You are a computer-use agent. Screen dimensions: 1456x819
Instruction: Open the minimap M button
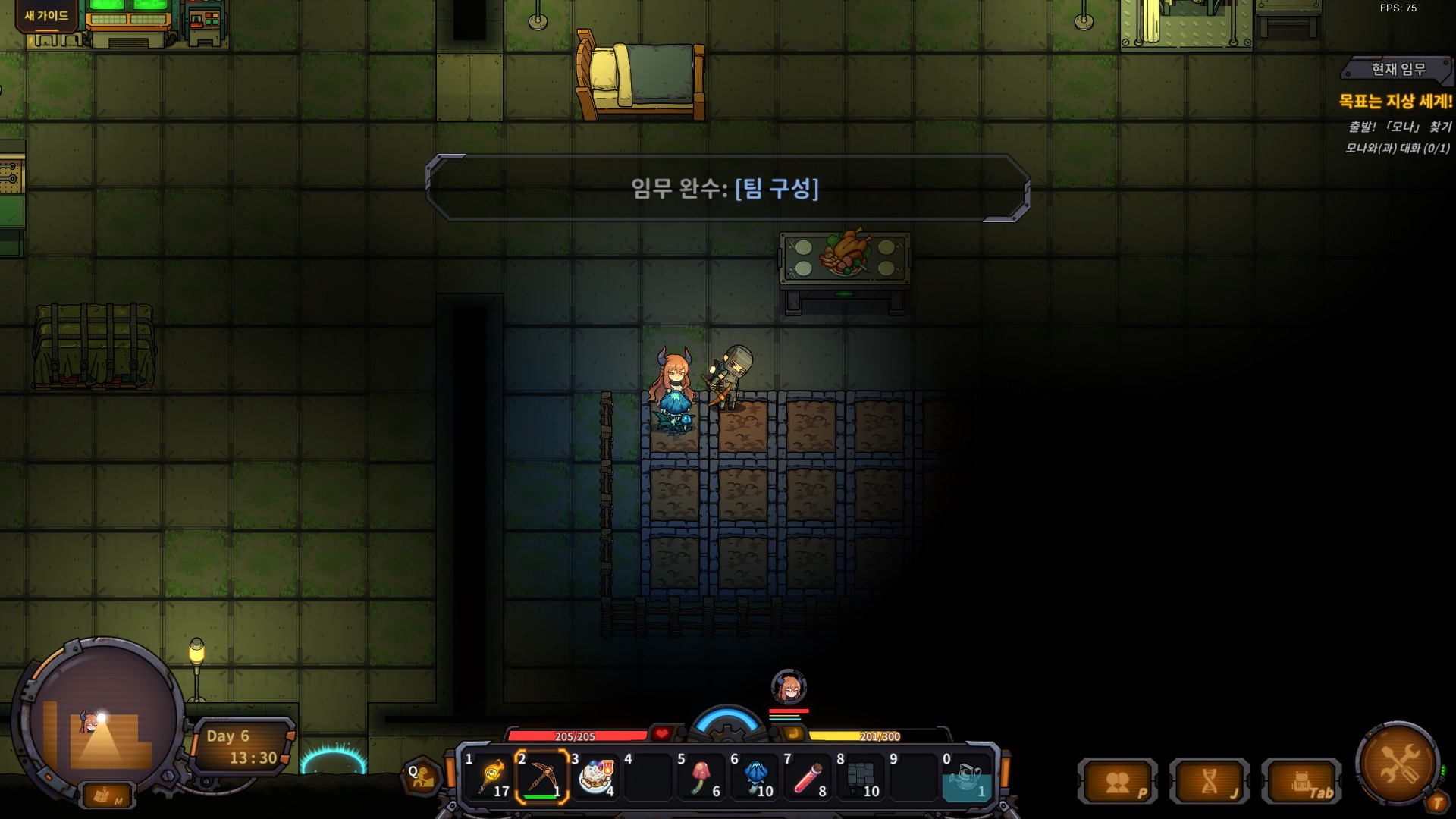coord(107,796)
